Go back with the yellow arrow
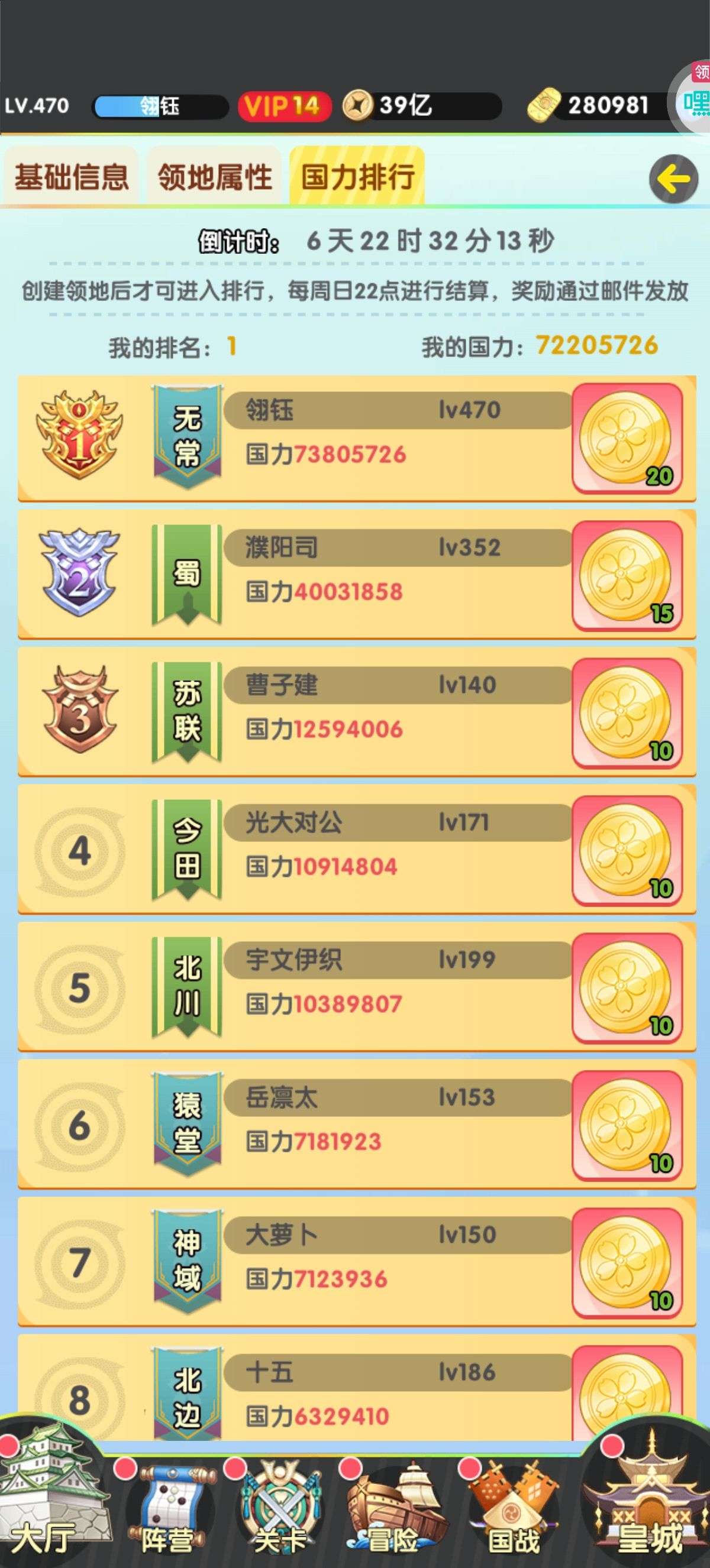Screen dimensions: 710x1568 [x=673, y=179]
